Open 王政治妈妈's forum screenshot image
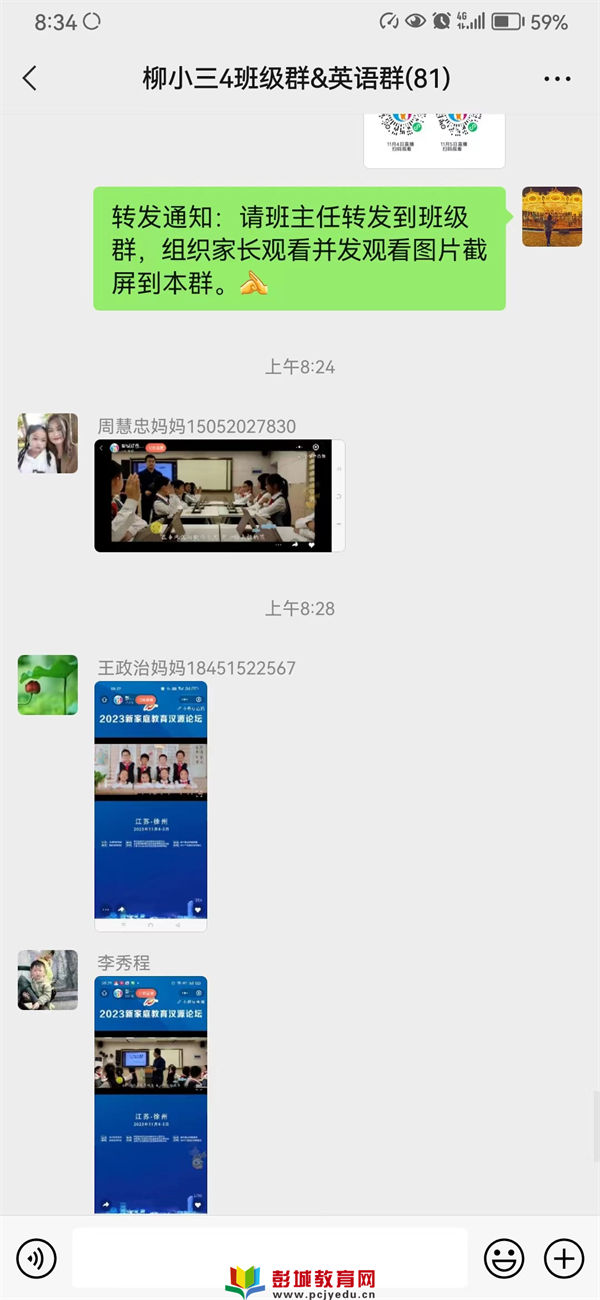This screenshot has width=600, height=1300. 151,806
